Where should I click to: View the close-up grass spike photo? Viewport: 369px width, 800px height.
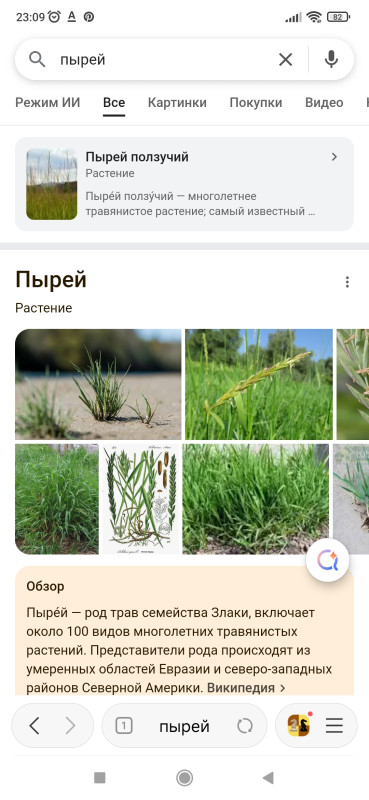point(259,384)
